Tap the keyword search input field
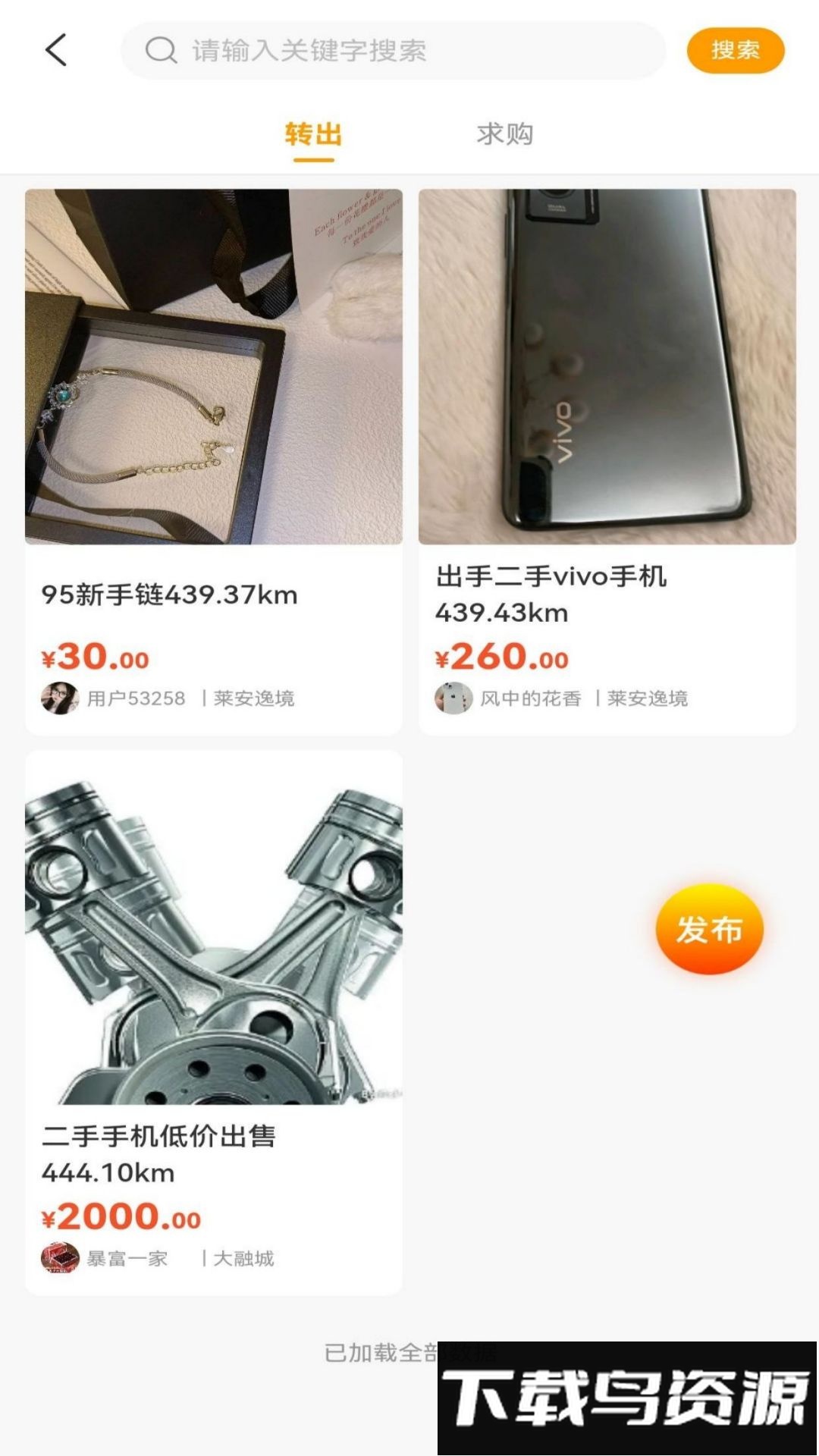Viewport: 819px width, 1456px height. pos(394,51)
